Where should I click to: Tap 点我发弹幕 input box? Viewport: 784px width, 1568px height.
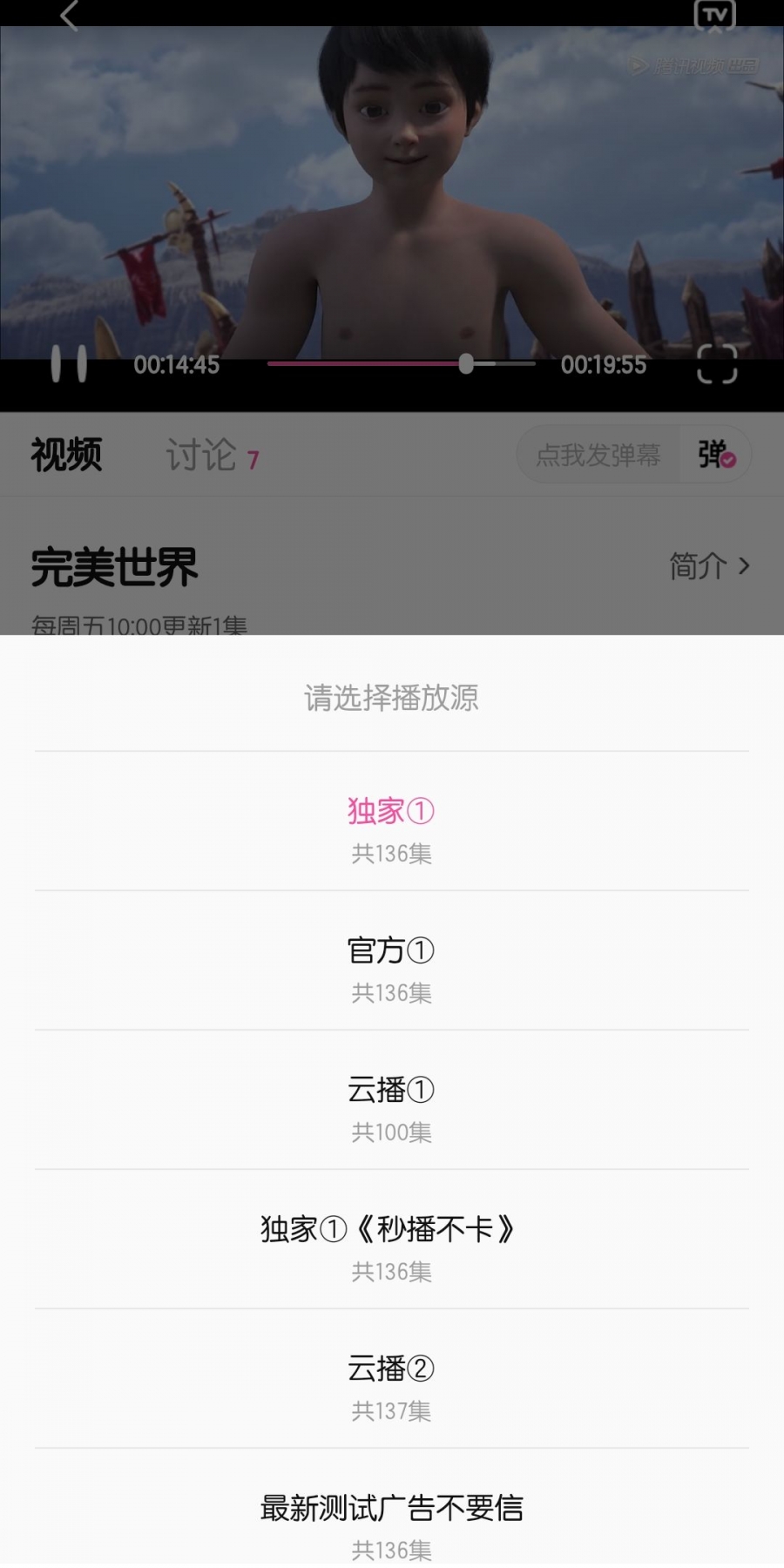click(x=598, y=455)
